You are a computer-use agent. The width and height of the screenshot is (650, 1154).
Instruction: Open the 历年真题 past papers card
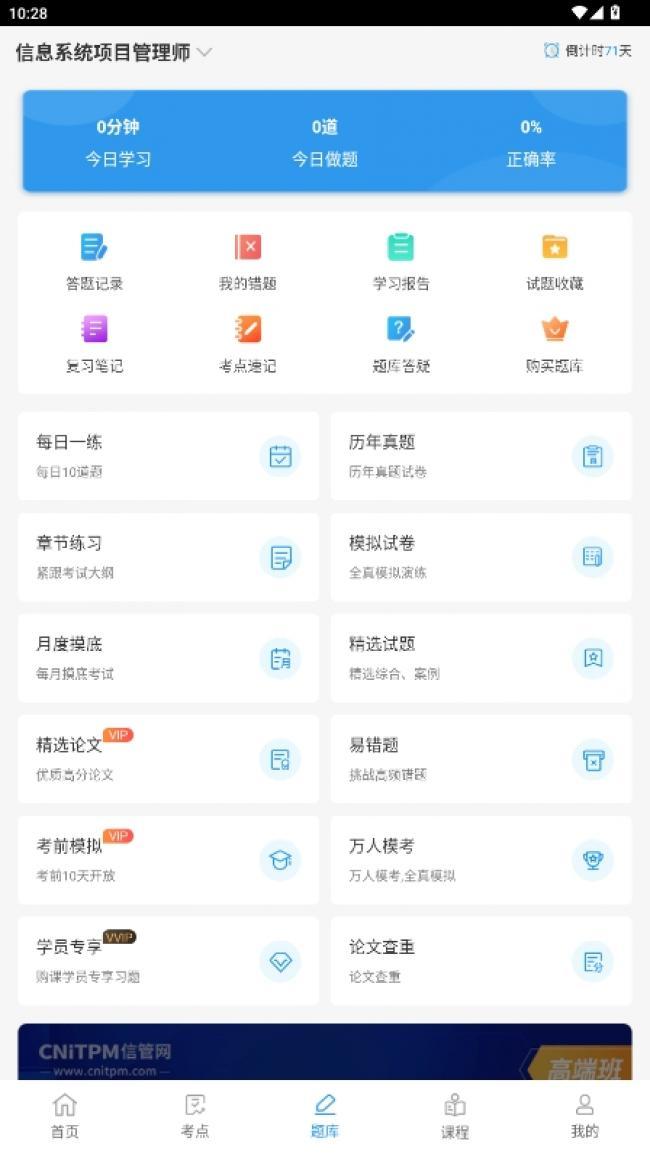click(481, 456)
